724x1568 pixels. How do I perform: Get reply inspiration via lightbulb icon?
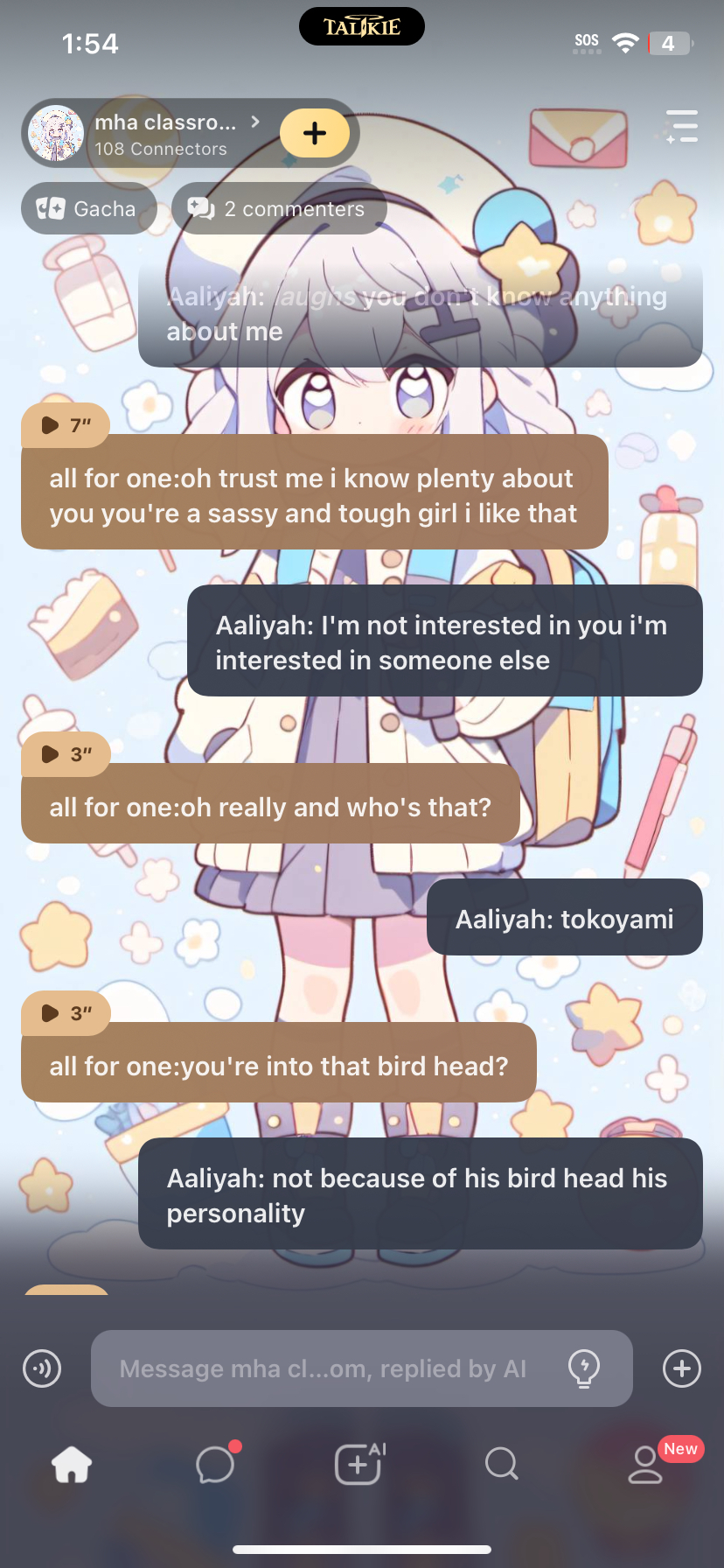point(583,1368)
